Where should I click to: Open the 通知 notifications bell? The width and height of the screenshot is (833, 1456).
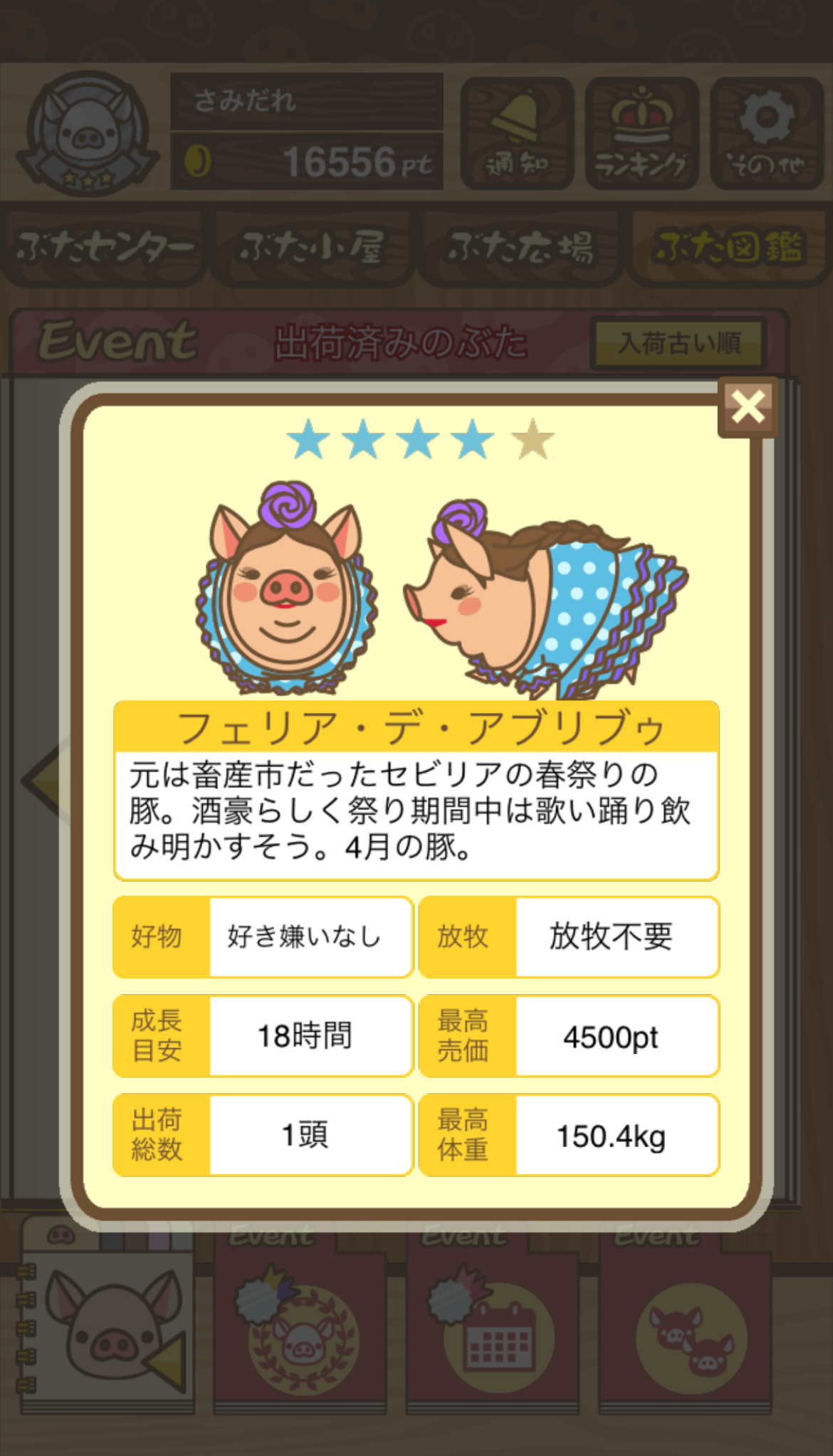click(x=517, y=133)
